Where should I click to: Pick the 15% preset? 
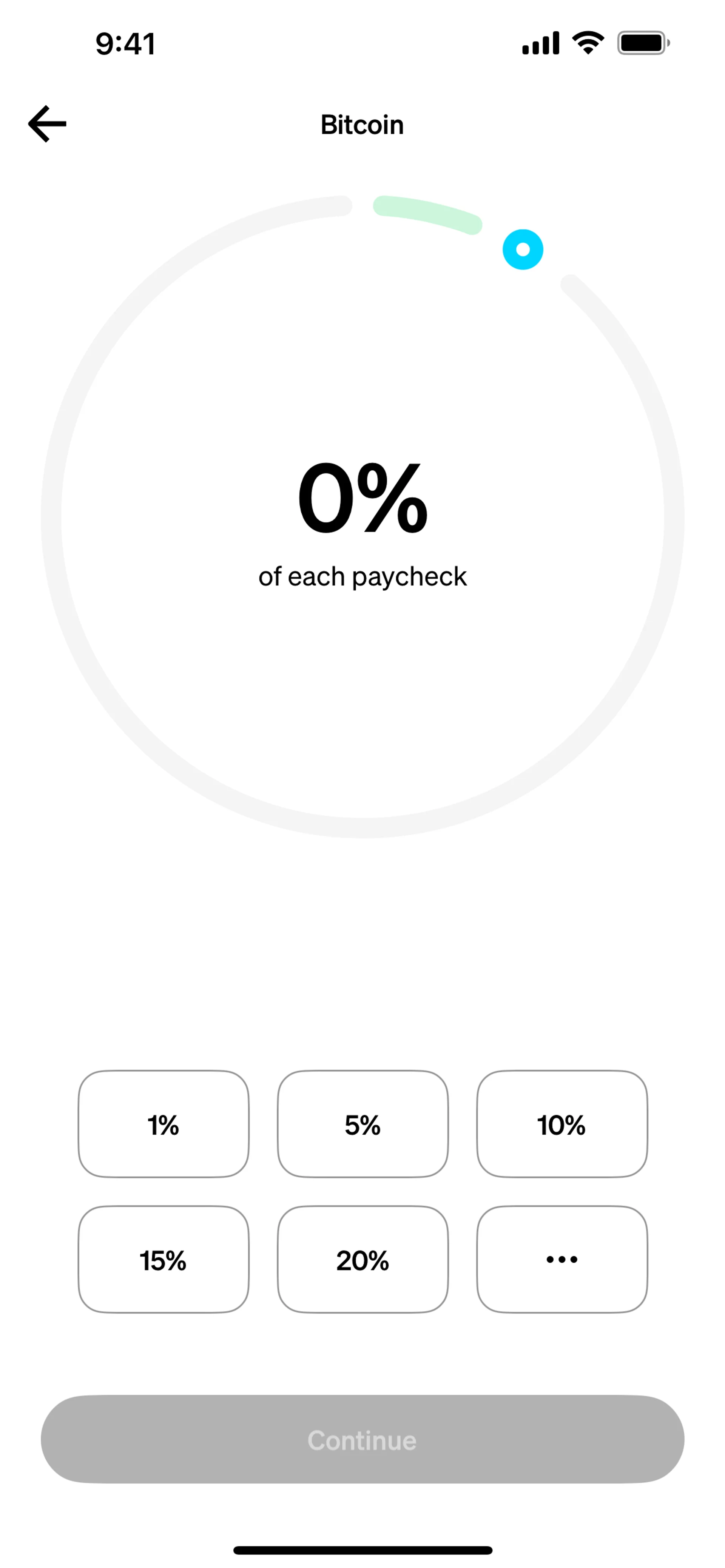click(x=163, y=1259)
